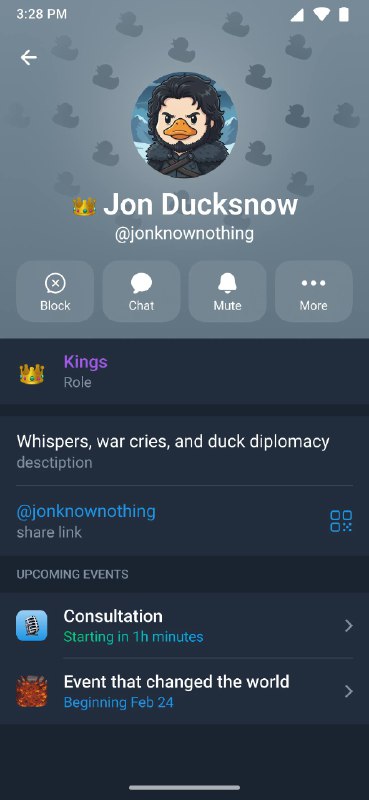
Task: Mute notifications from this profile
Action: coord(228,291)
